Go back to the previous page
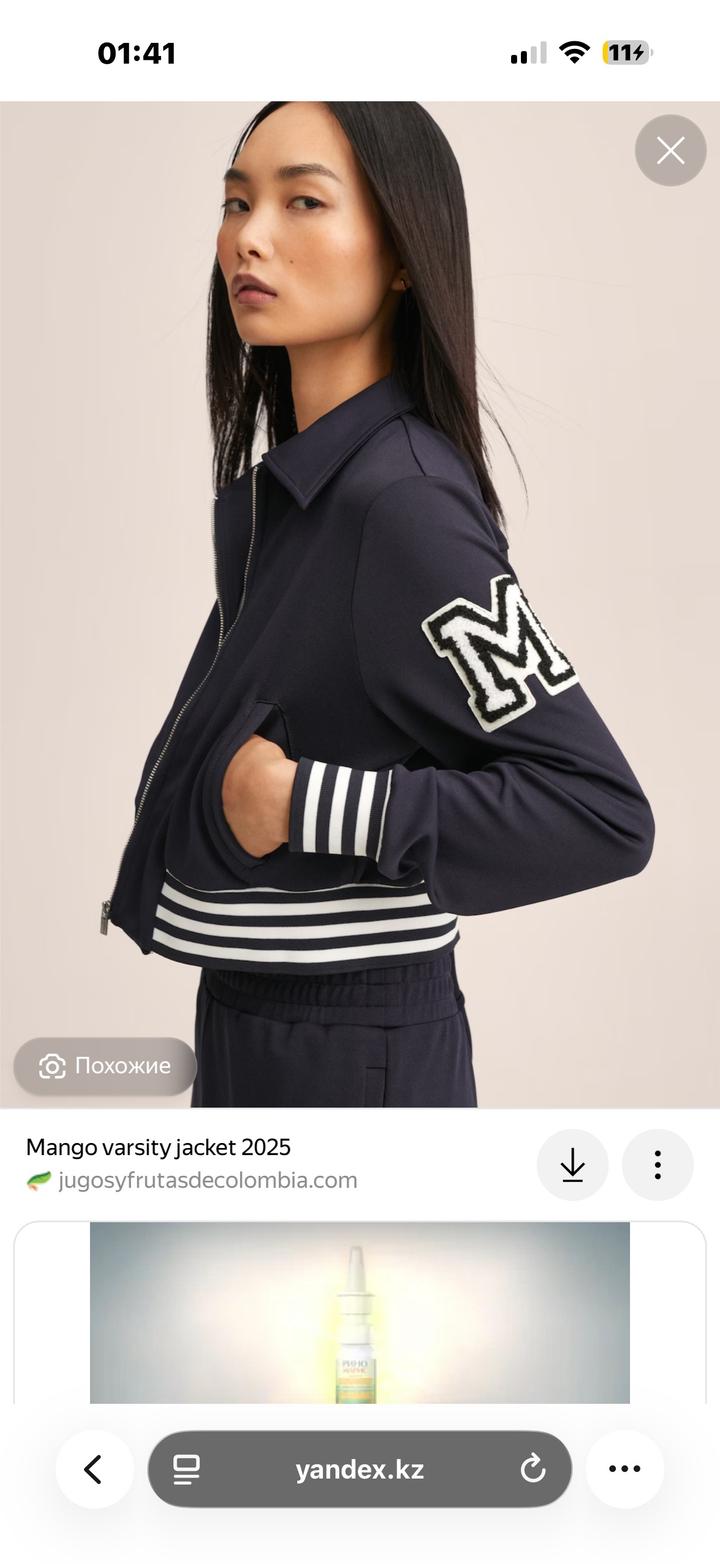 click(94, 1469)
